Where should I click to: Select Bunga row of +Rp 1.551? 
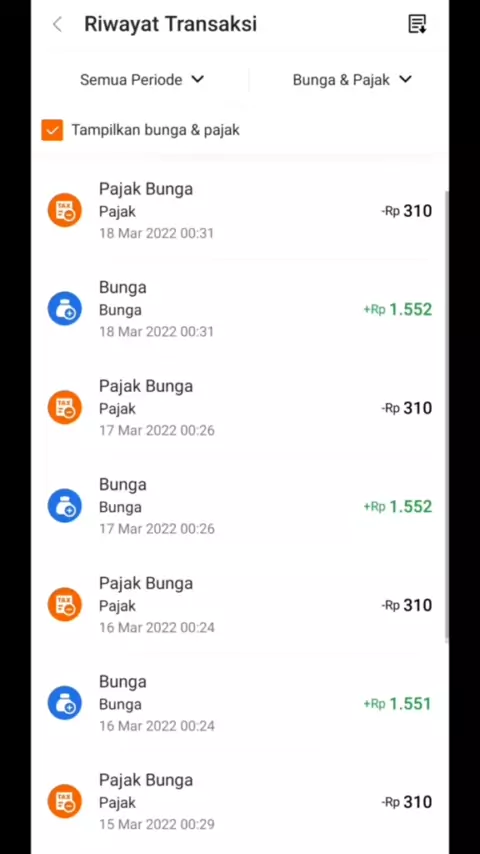click(x=240, y=704)
